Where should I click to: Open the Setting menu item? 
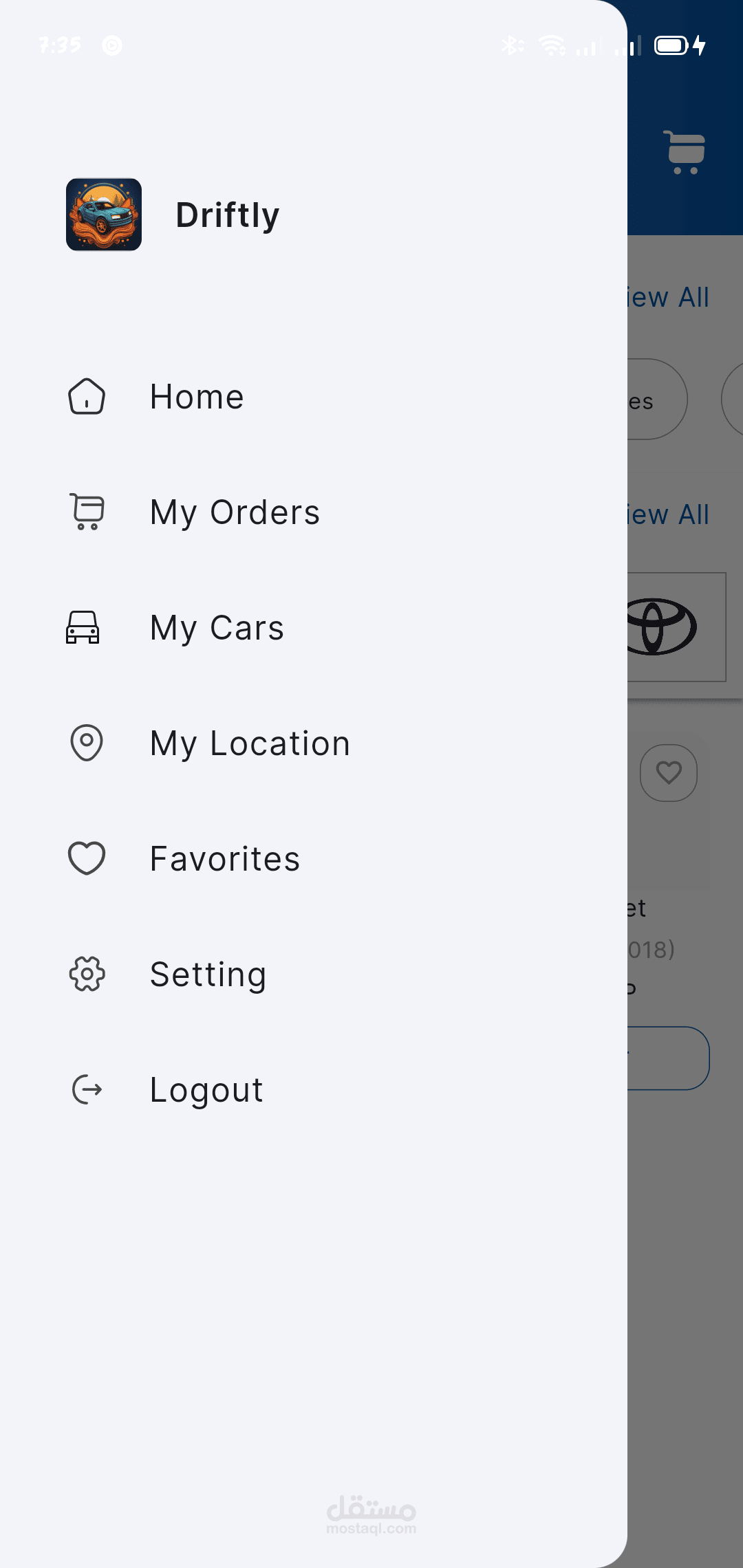[208, 974]
